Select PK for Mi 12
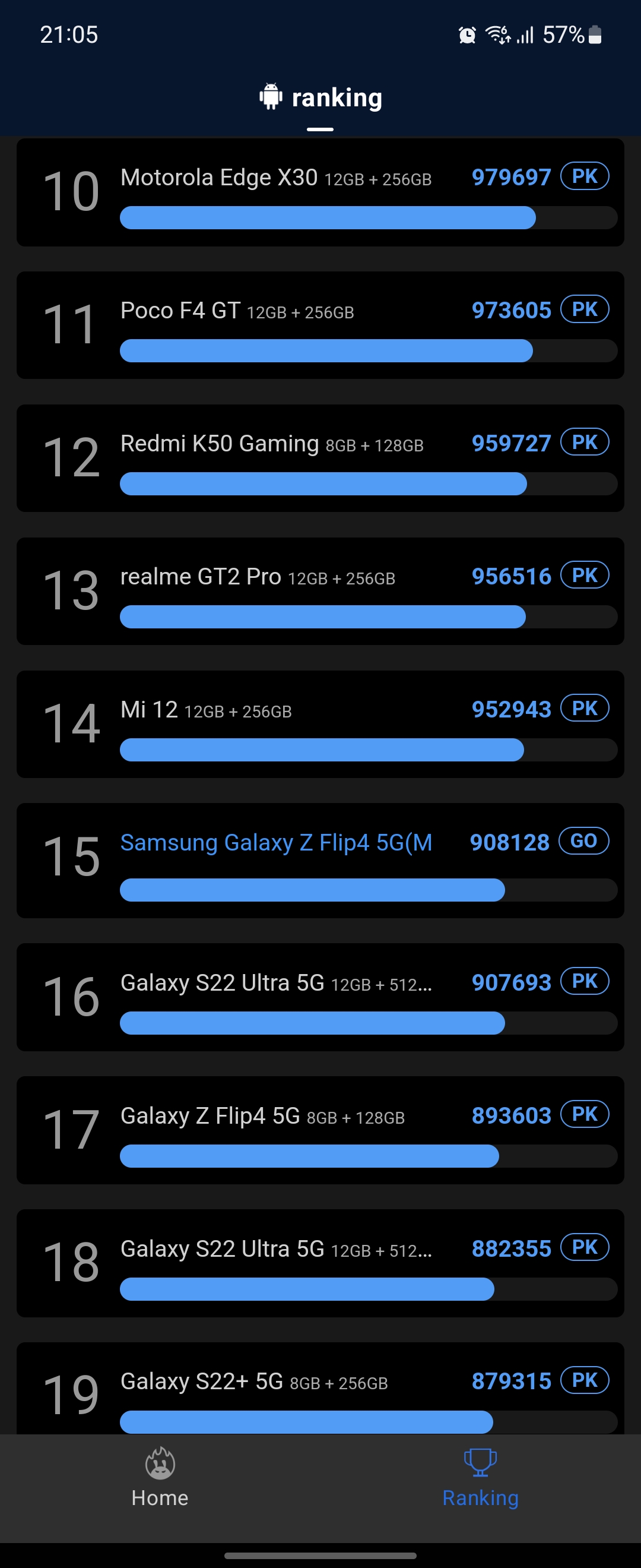641x1568 pixels. pyautogui.click(x=585, y=709)
